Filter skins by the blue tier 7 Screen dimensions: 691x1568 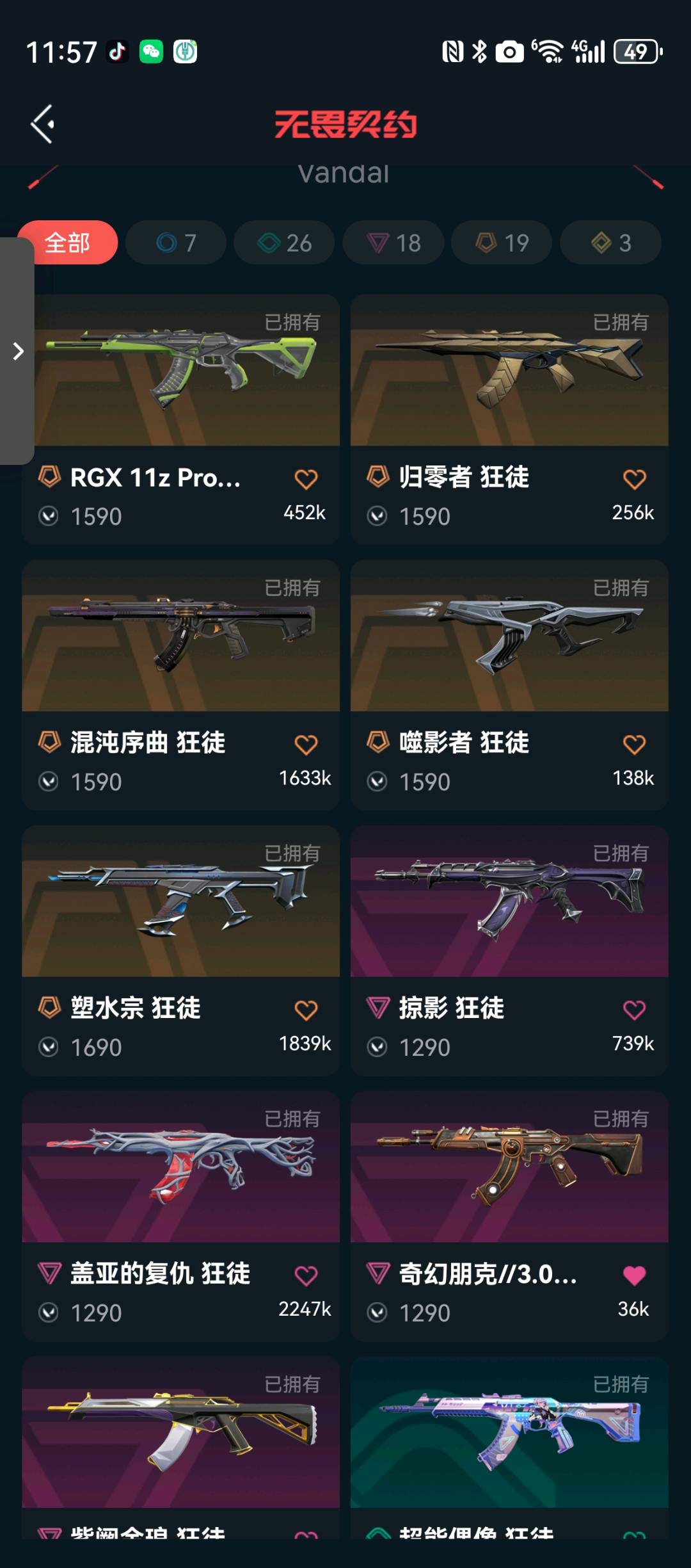[x=176, y=243]
